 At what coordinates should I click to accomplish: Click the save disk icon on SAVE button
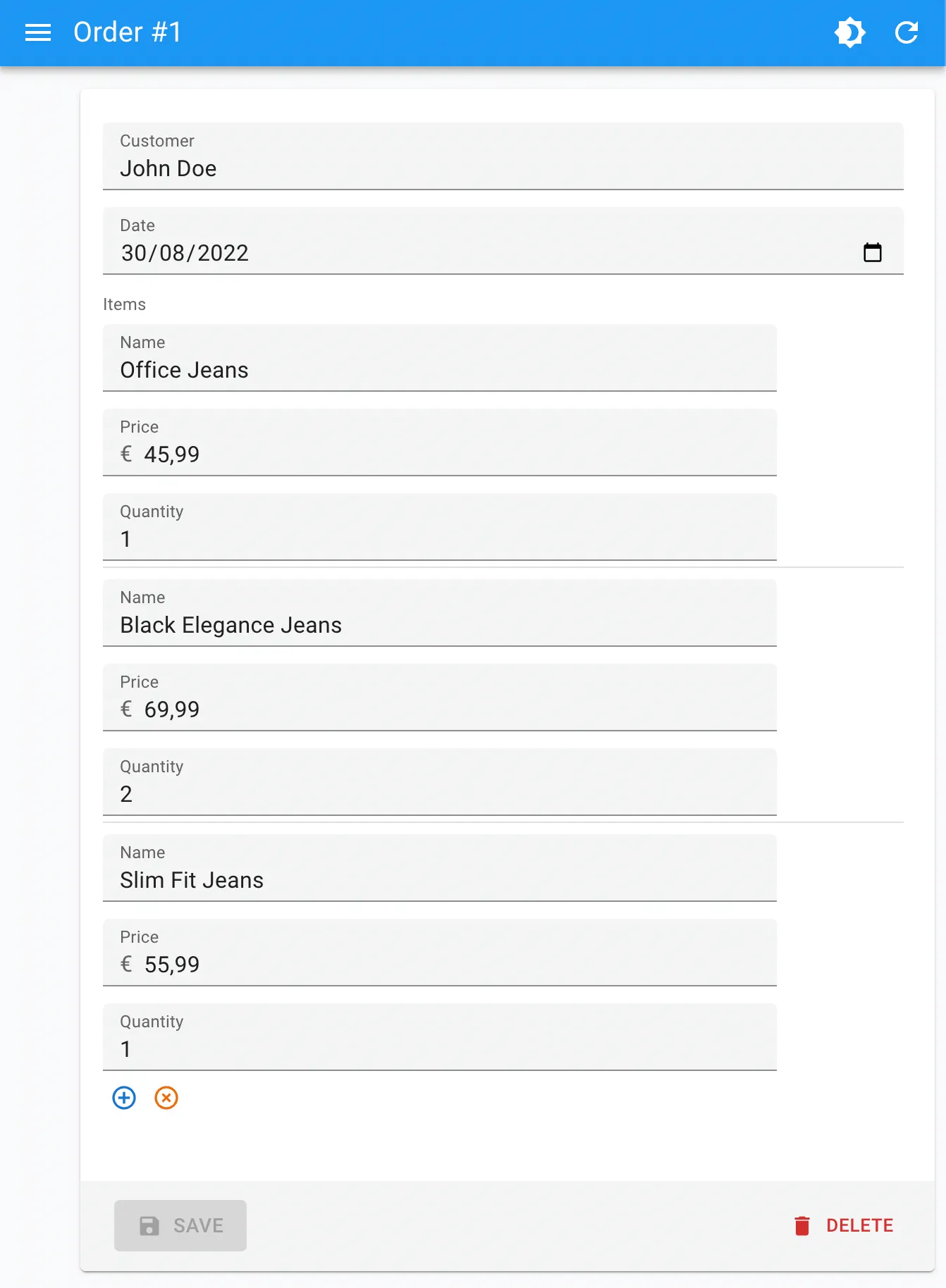[150, 1225]
